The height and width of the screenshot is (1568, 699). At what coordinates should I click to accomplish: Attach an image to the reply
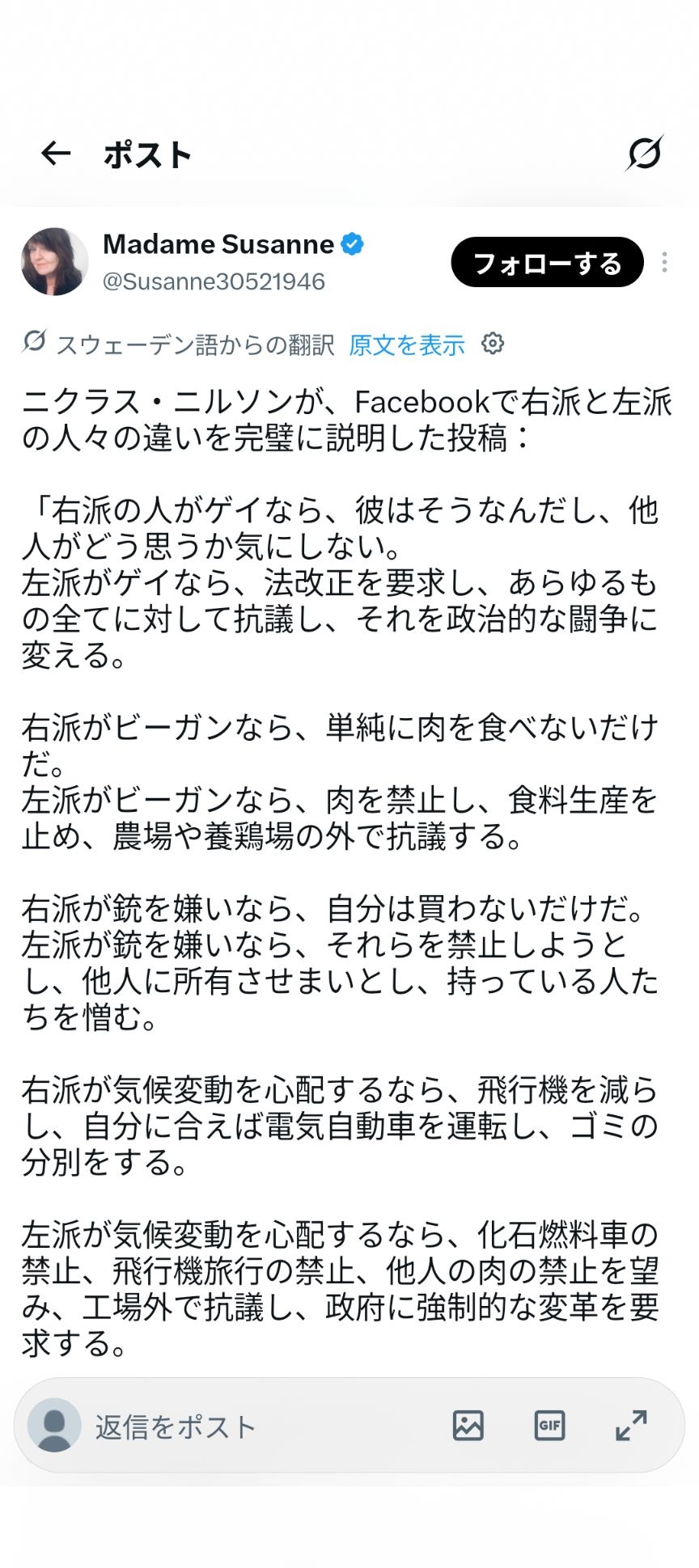point(468,1426)
